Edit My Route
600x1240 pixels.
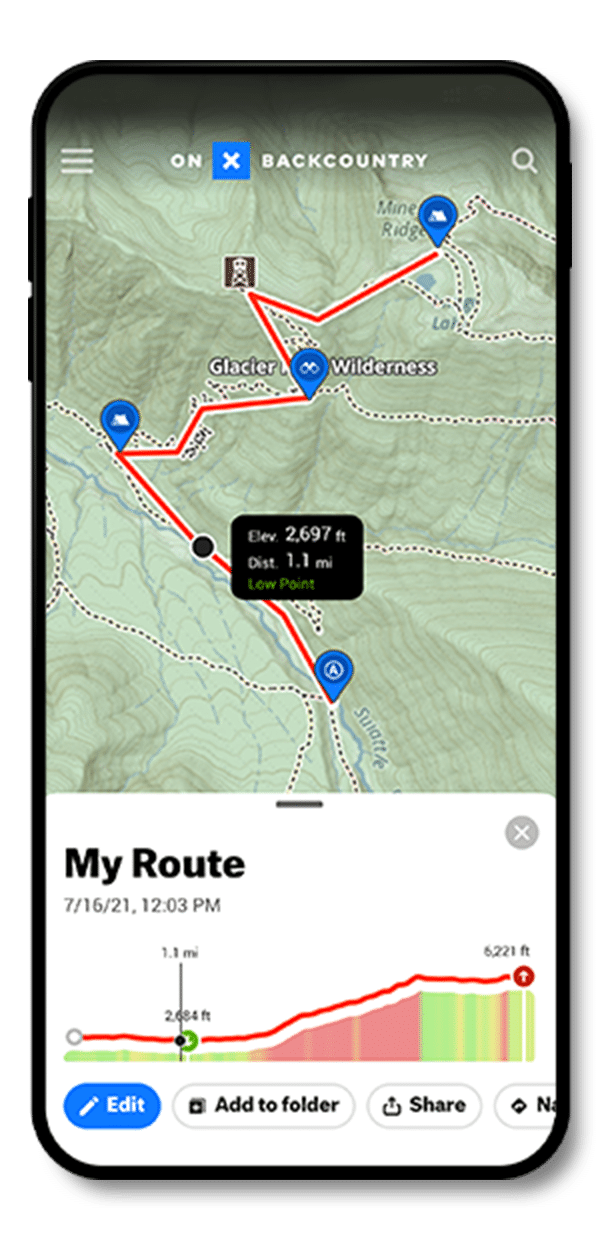(x=112, y=1105)
